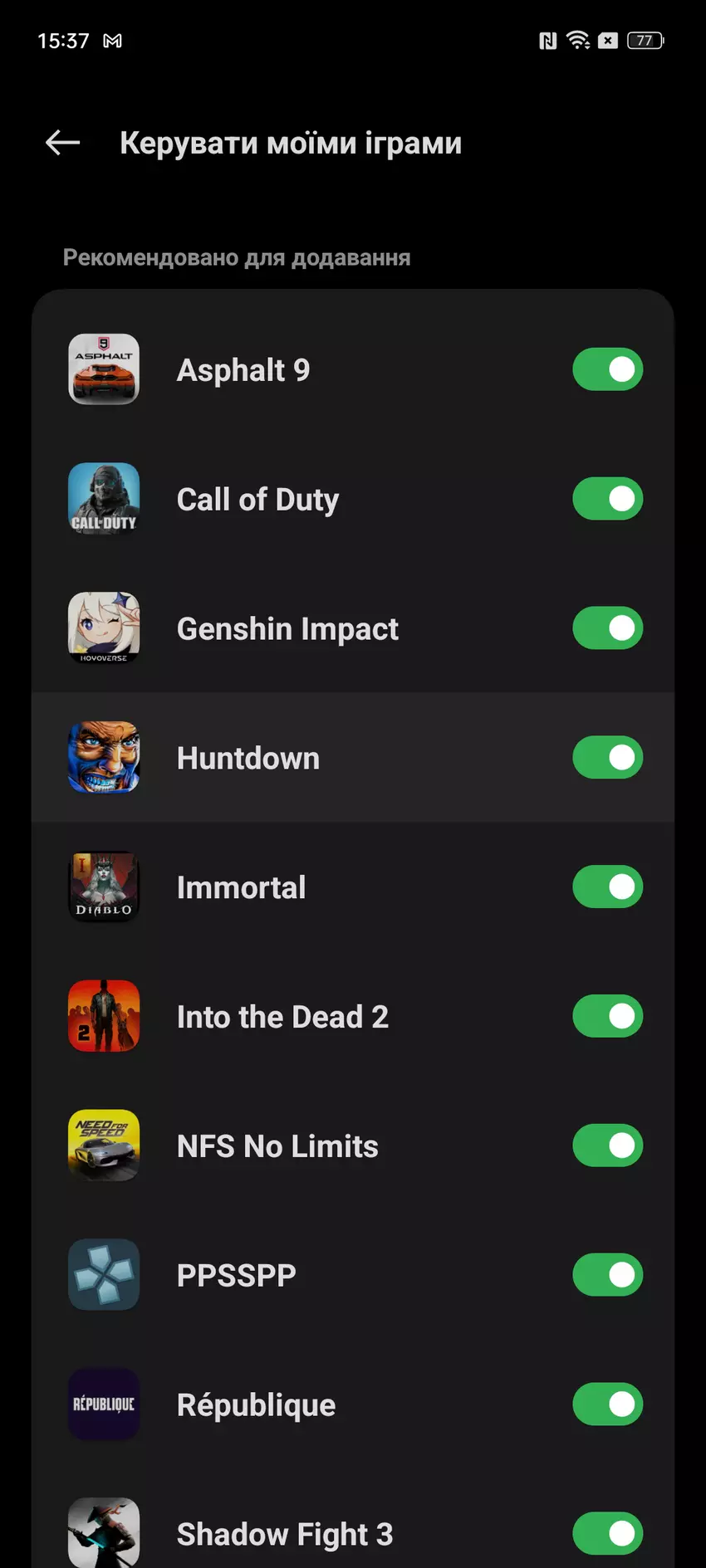Disable the République switch

(x=607, y=1404)
